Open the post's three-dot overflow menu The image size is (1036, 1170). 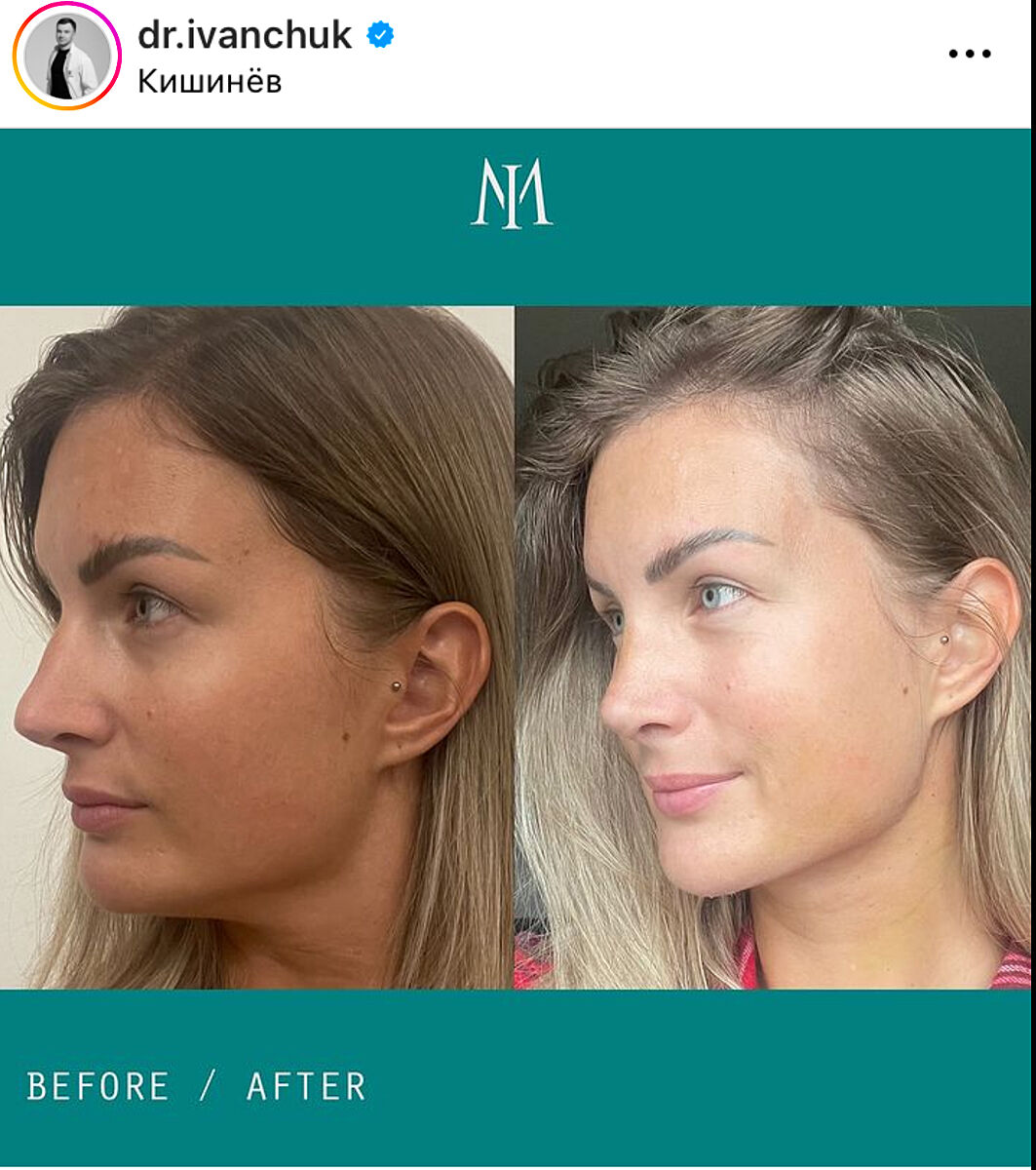pos(969,55)
